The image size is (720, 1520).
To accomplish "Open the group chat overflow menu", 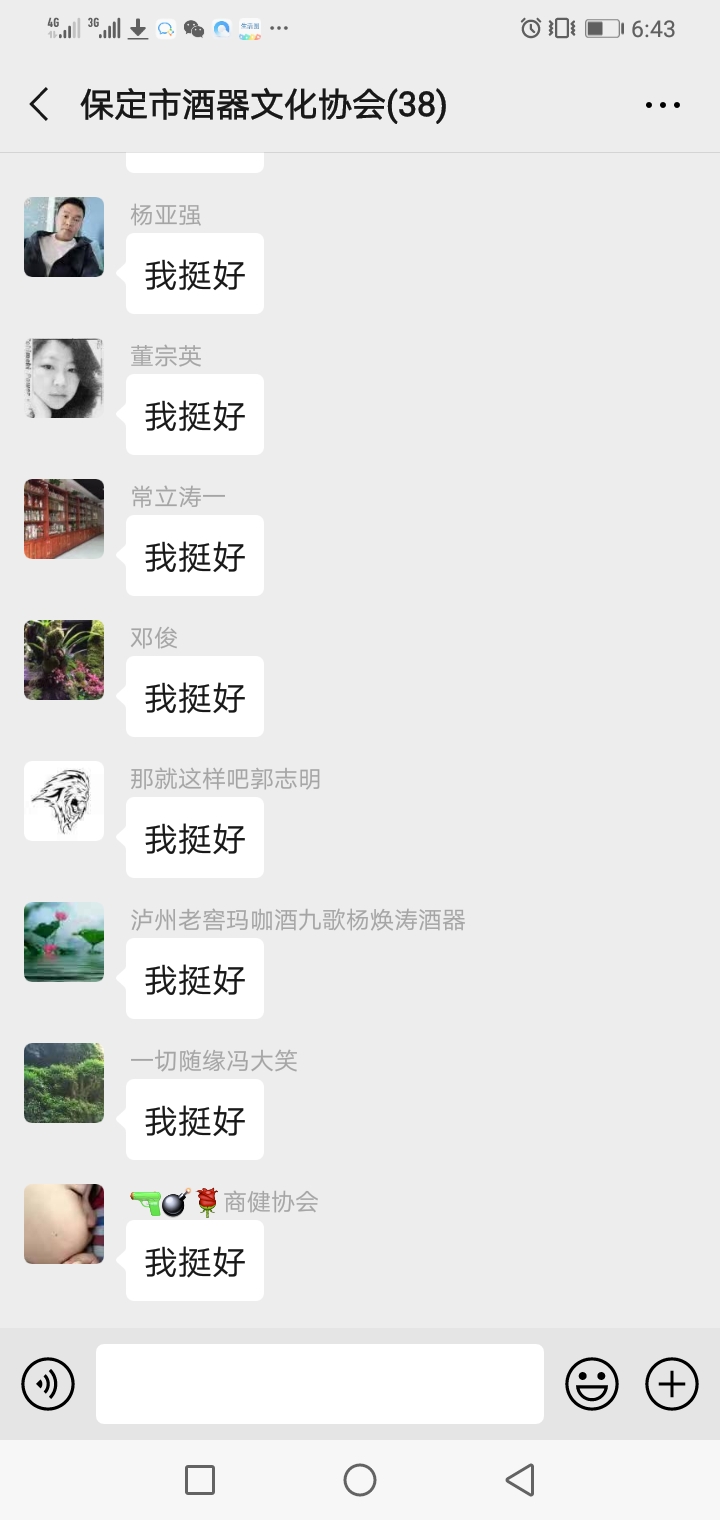I will click(662, 105).
